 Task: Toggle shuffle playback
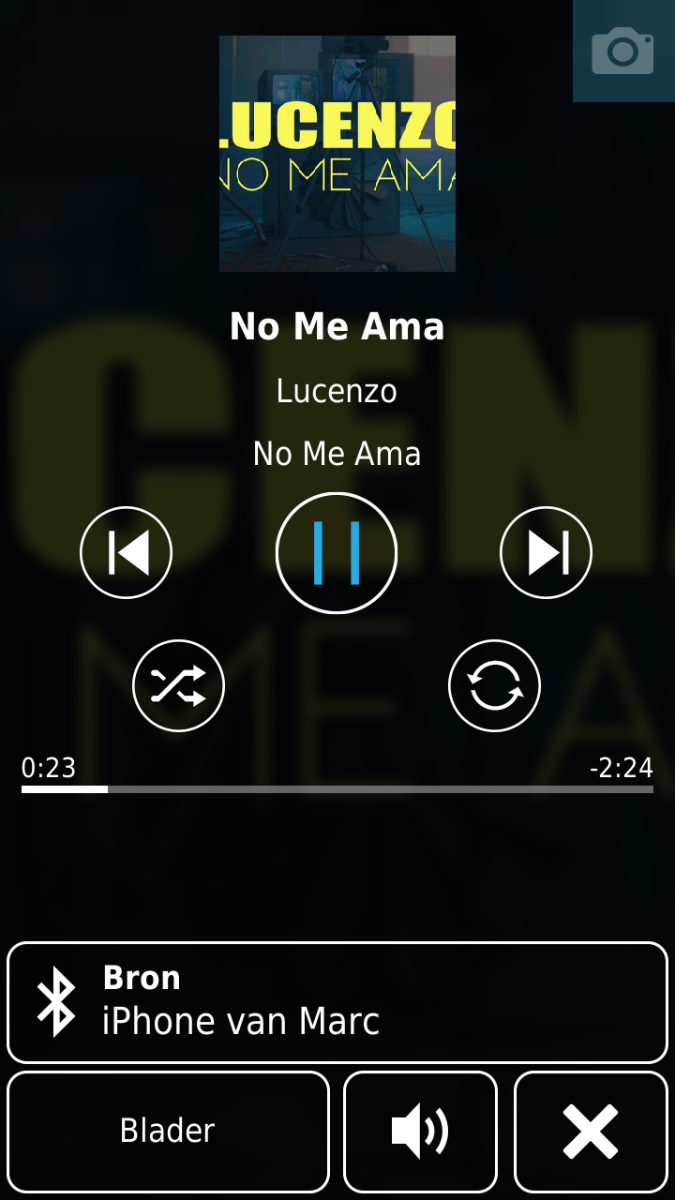pyautogui.click(x=178, y=686)
